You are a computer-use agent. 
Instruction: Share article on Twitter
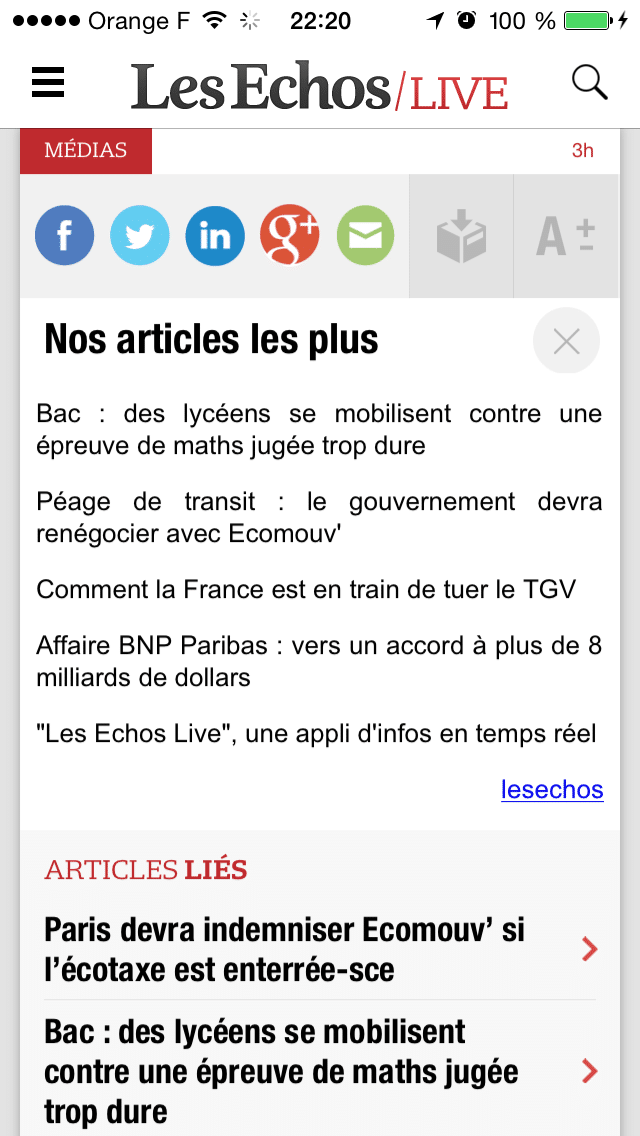[140, 236]
